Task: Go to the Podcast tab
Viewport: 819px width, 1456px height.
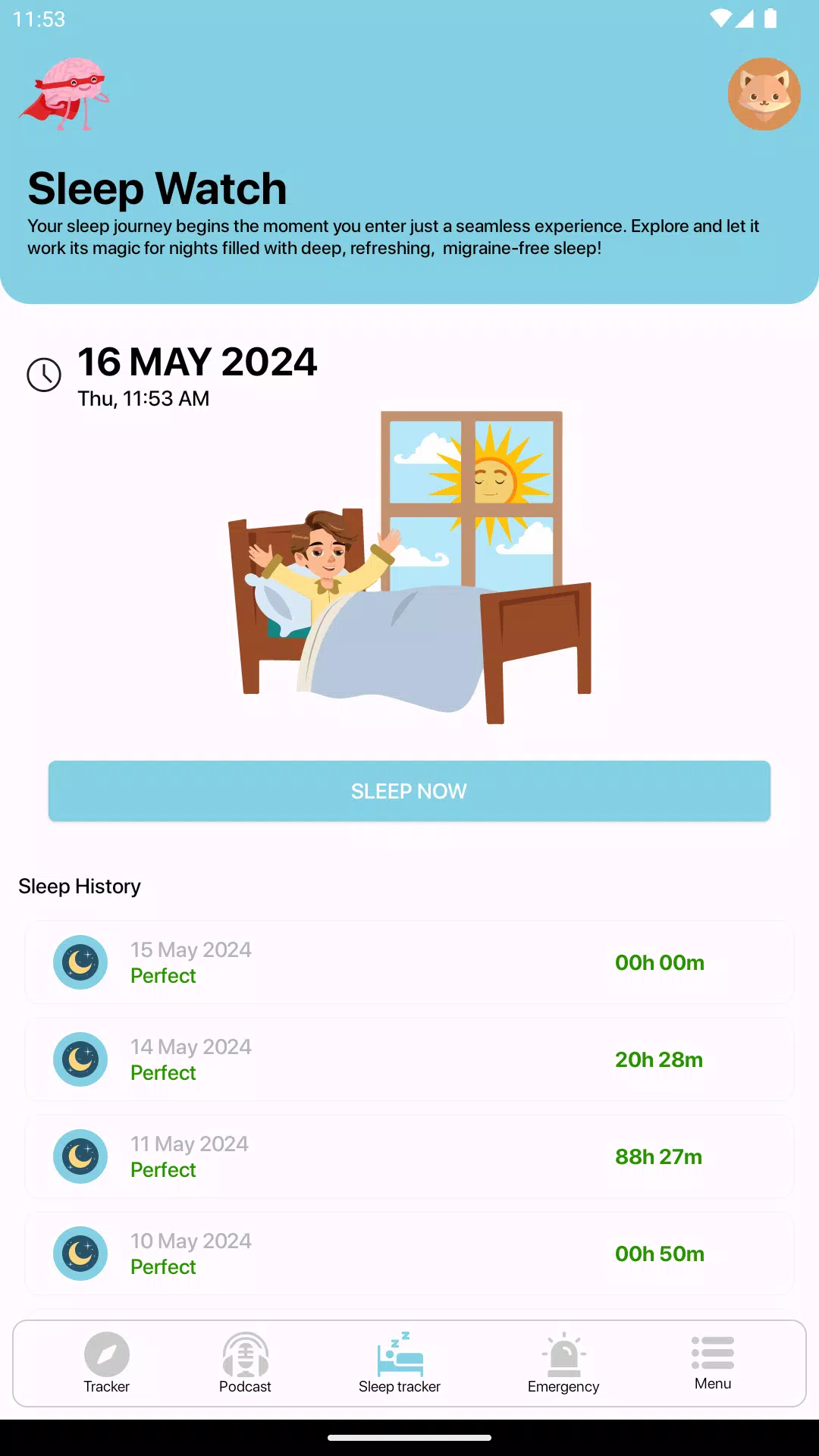Action: tap(245, 1363)
